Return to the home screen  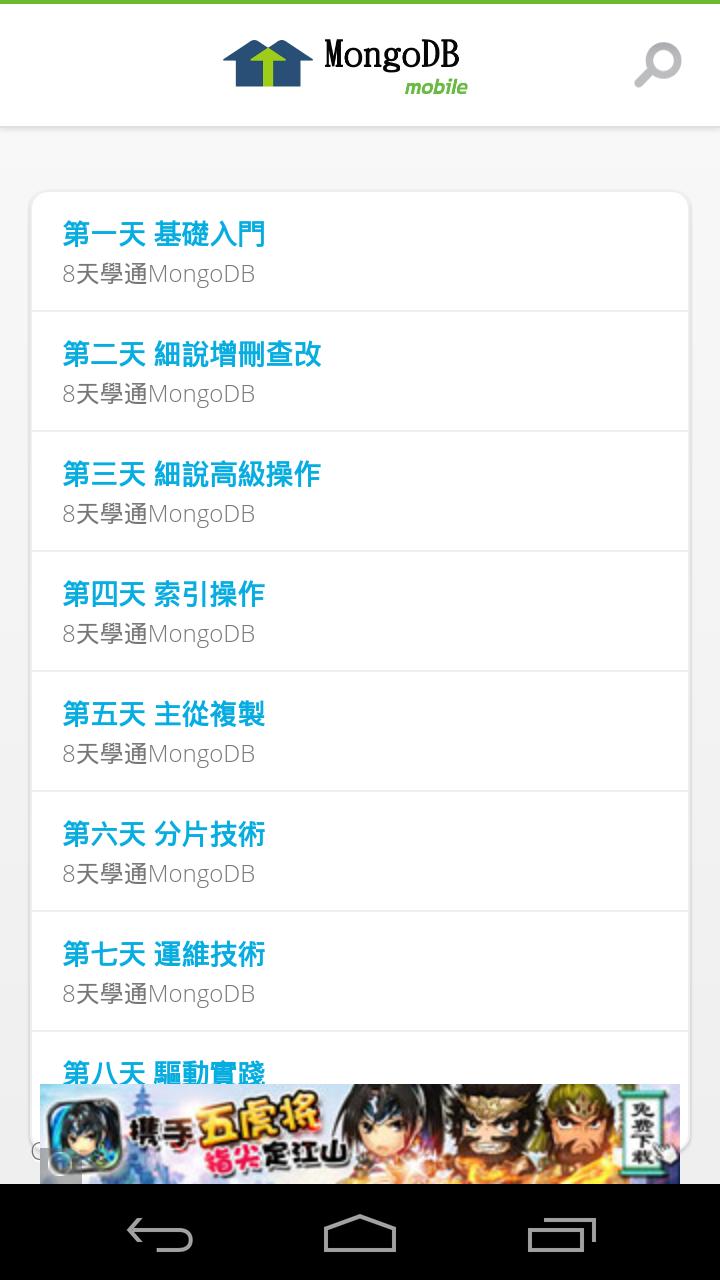tap(360, 1235)
